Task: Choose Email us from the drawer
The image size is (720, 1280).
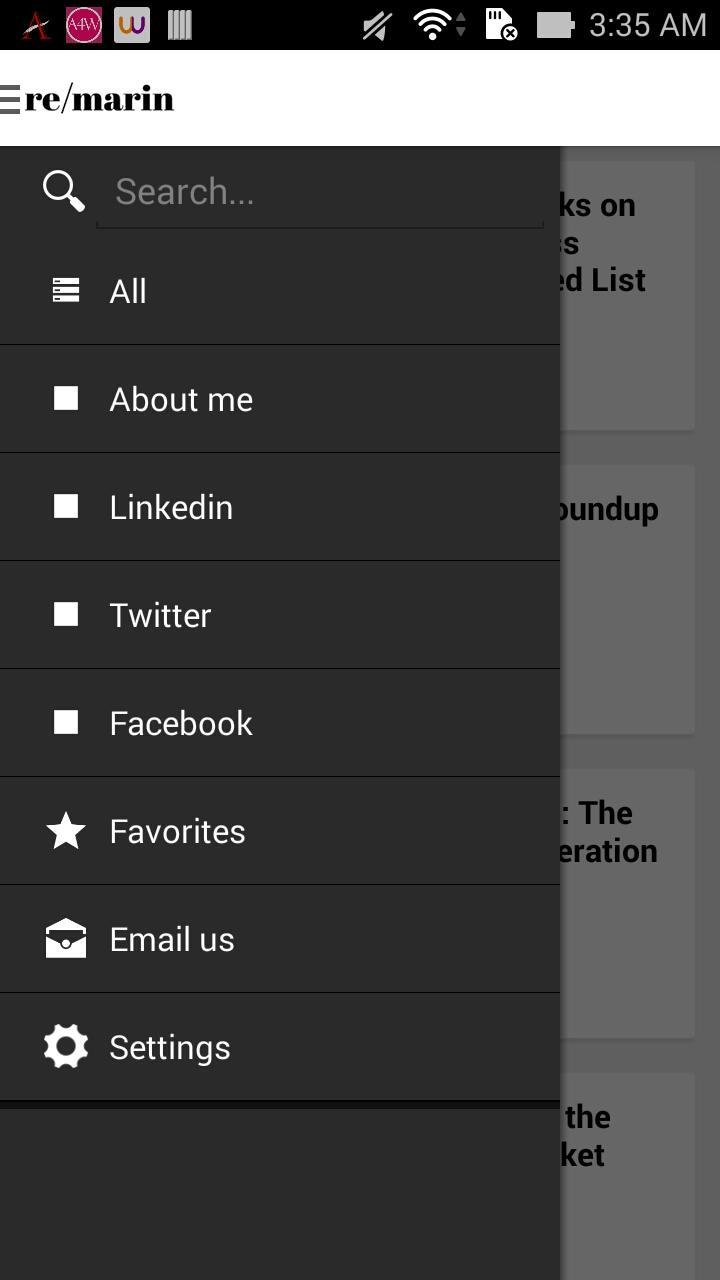Action: coord(280,939)
